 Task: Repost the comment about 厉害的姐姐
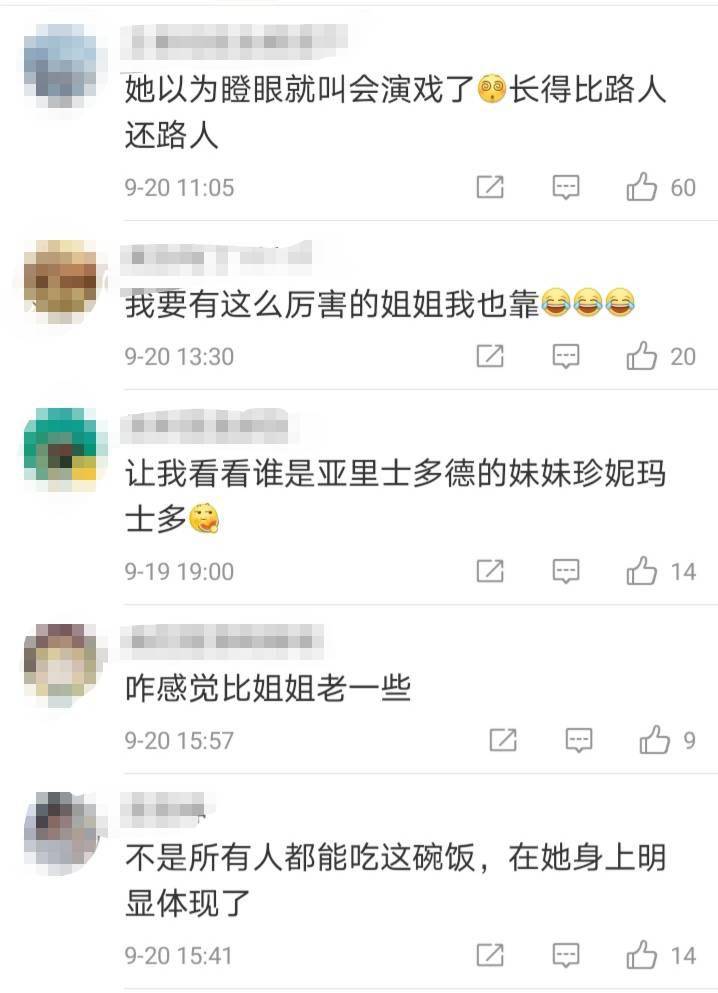(x=490, y=356)
